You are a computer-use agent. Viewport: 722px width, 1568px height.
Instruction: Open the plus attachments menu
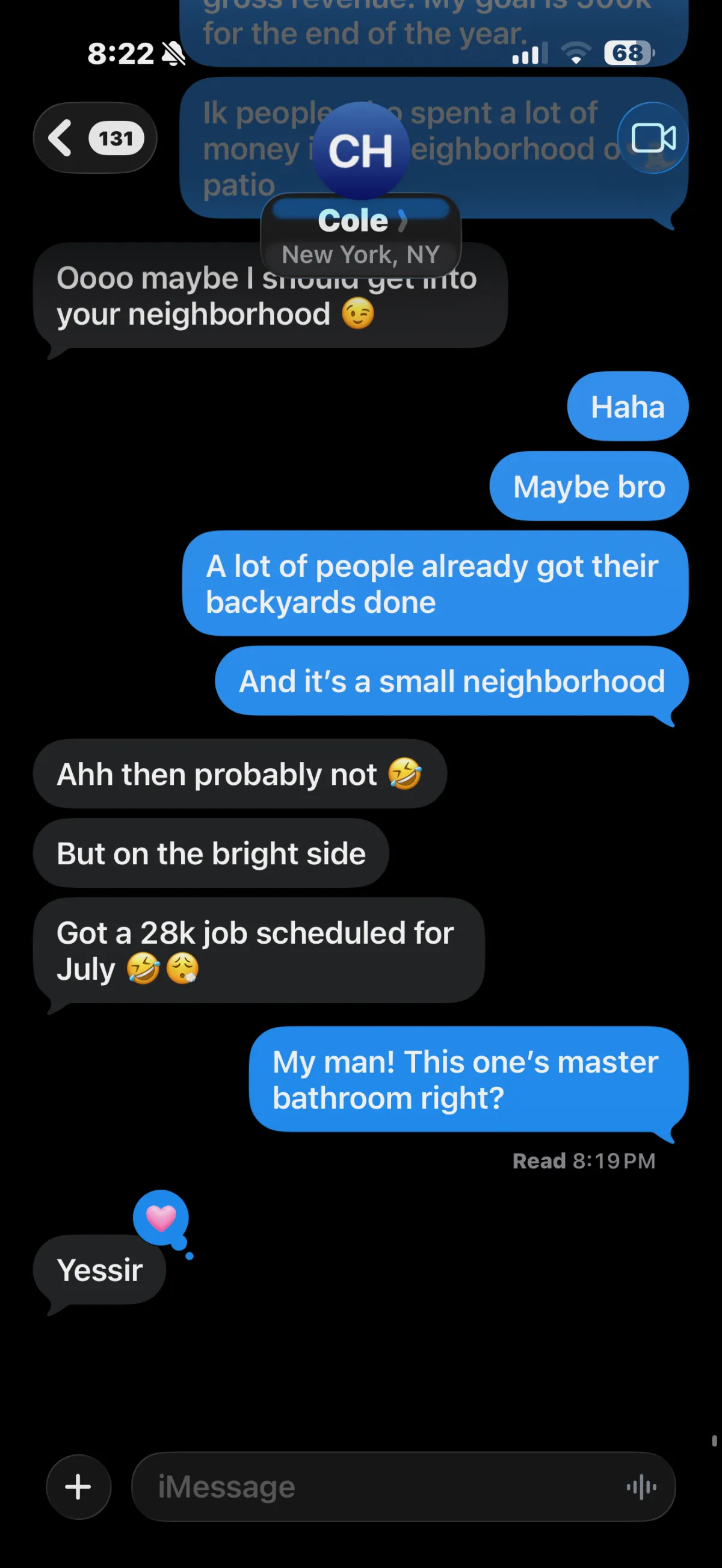pos(79,1487)
